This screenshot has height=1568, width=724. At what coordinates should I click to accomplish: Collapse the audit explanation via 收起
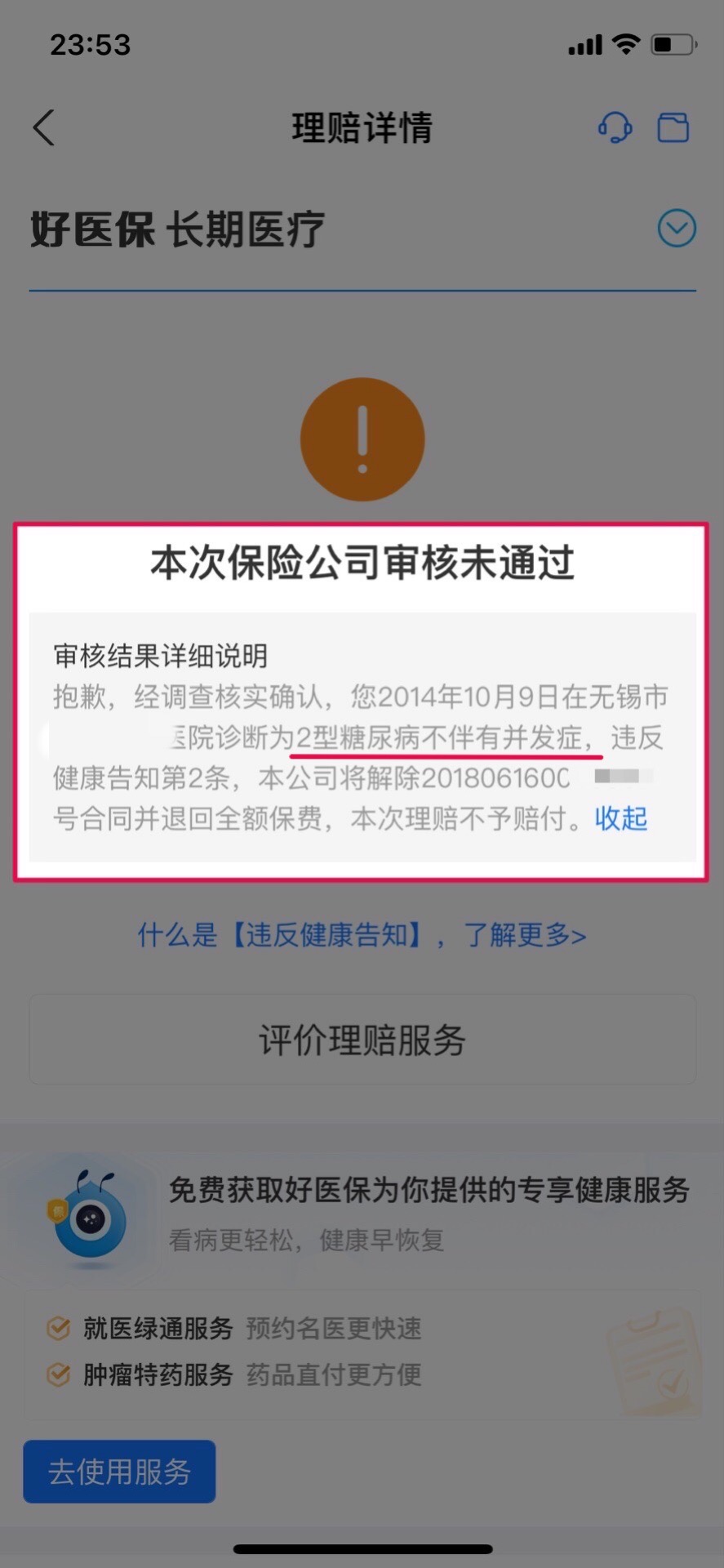620,819
